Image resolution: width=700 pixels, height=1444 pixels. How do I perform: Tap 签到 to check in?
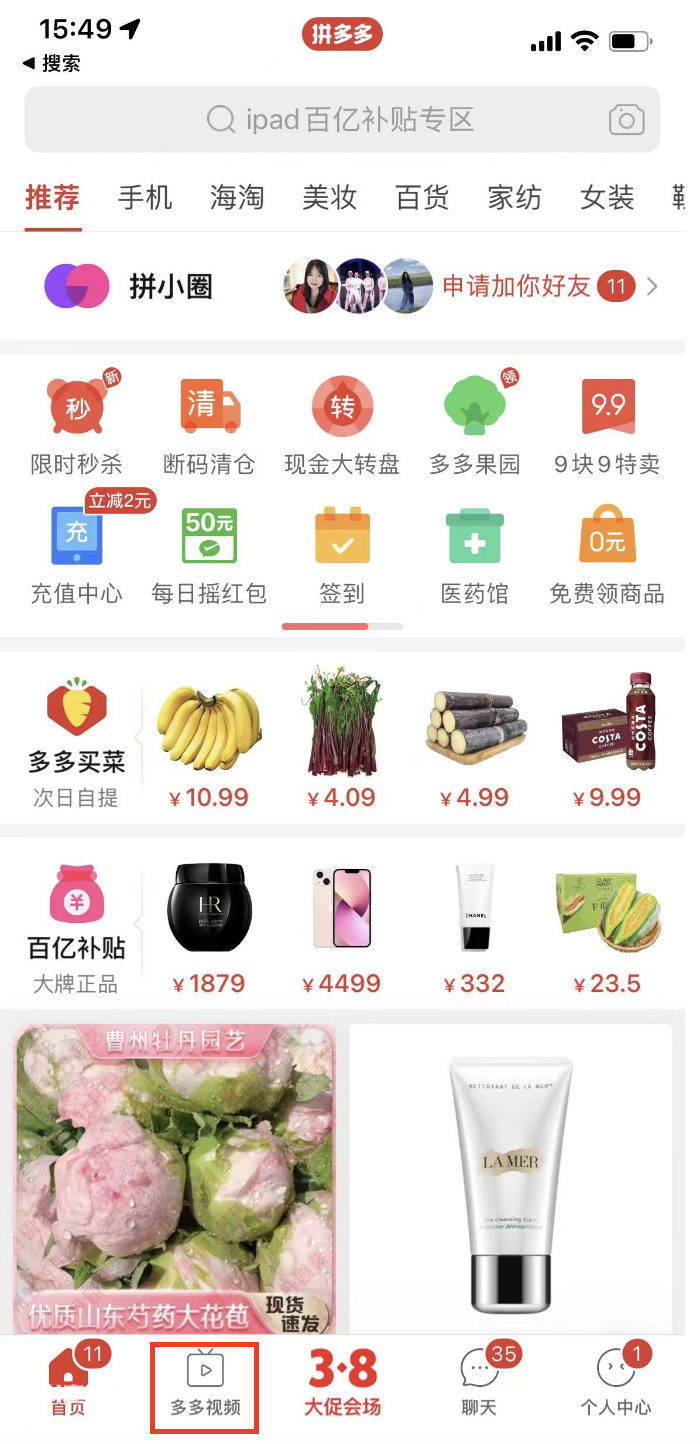342,553
